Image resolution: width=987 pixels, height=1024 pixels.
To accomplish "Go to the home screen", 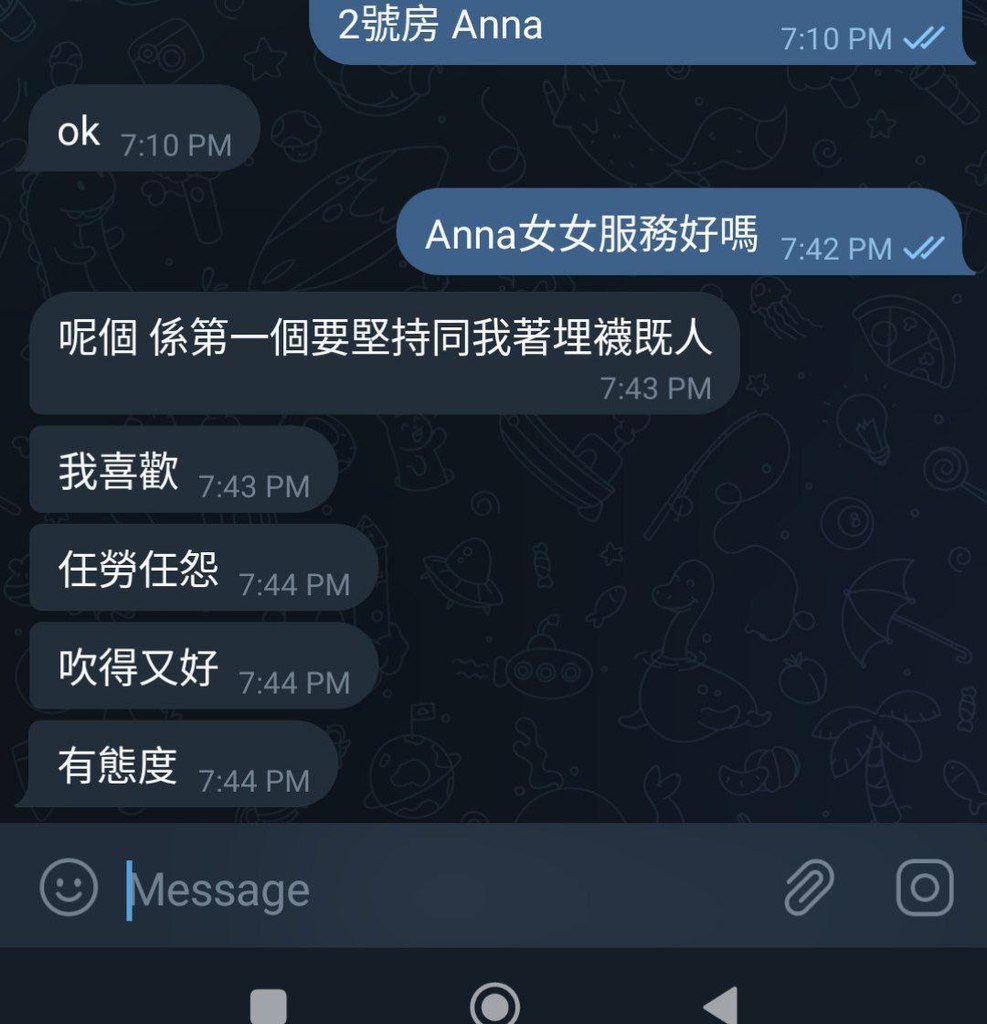I will pyautogui.click(x=494, y=1005).
